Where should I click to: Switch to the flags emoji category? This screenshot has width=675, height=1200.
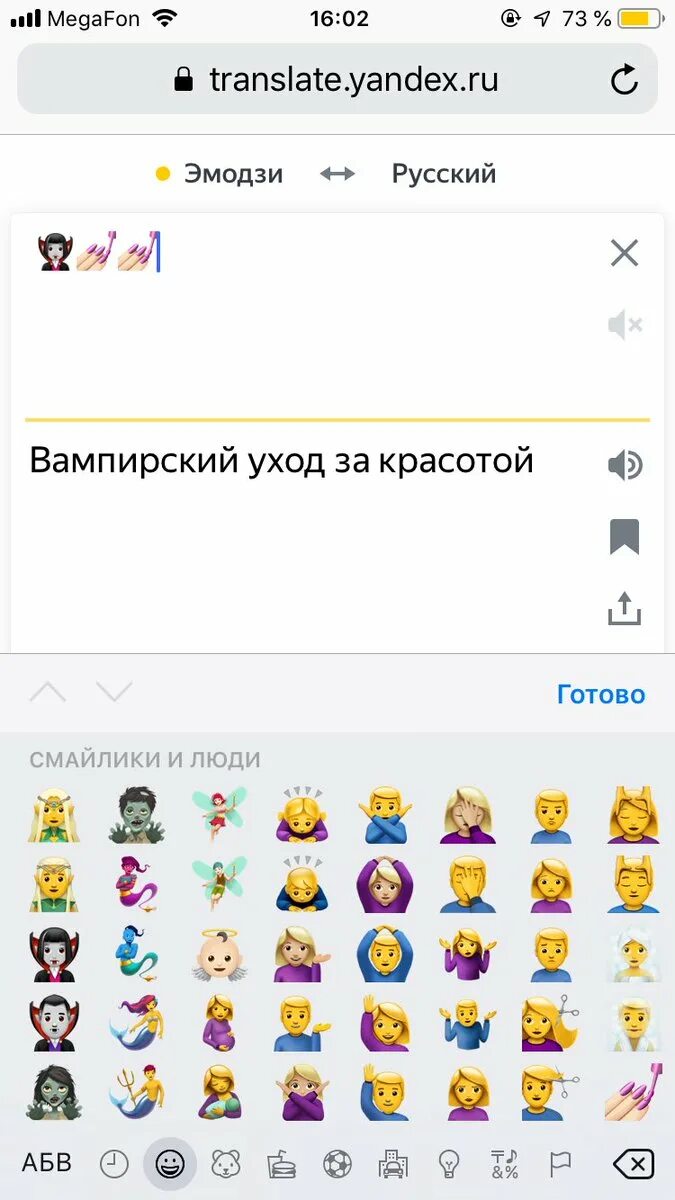560,1163
